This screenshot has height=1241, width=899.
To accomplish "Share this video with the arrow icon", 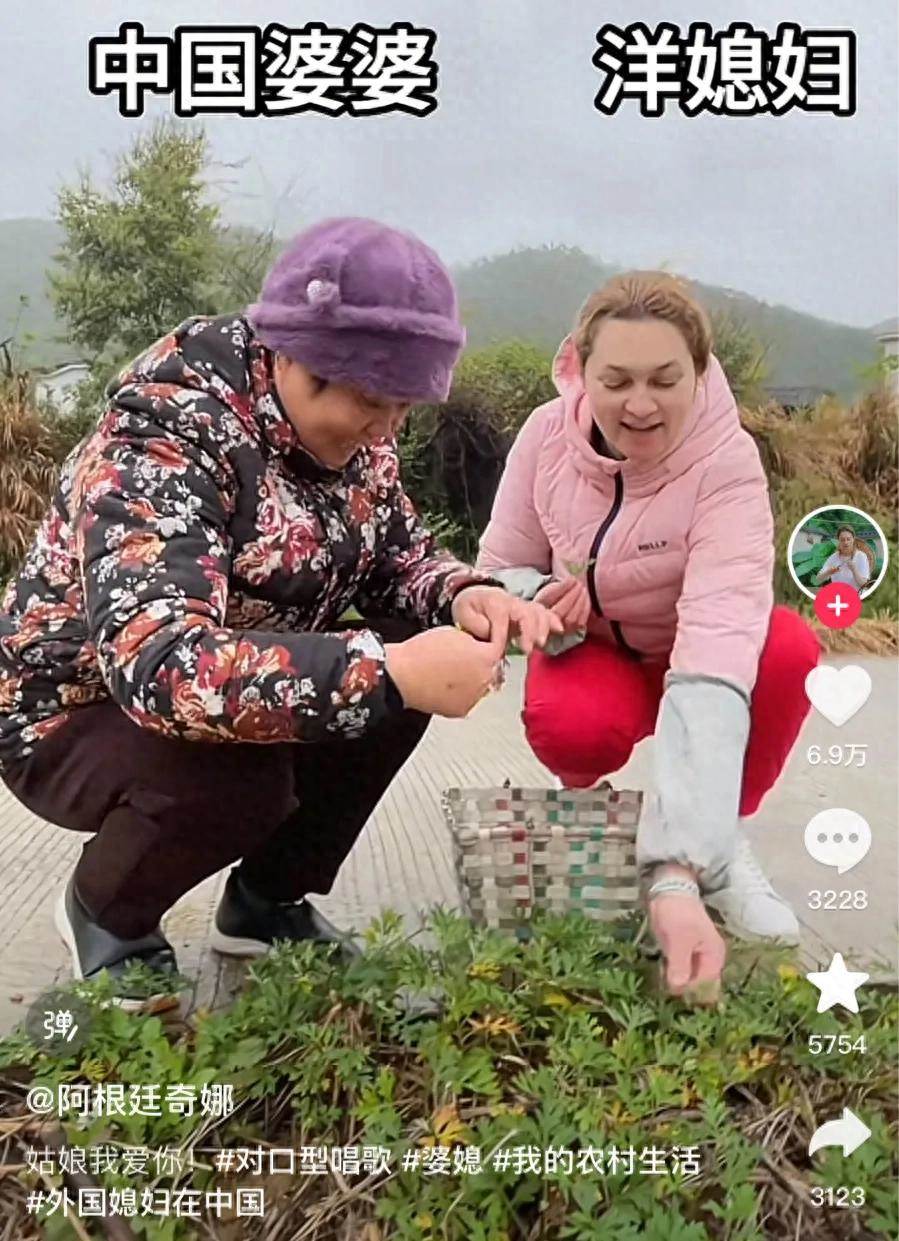I will (x=838, y=1134).
